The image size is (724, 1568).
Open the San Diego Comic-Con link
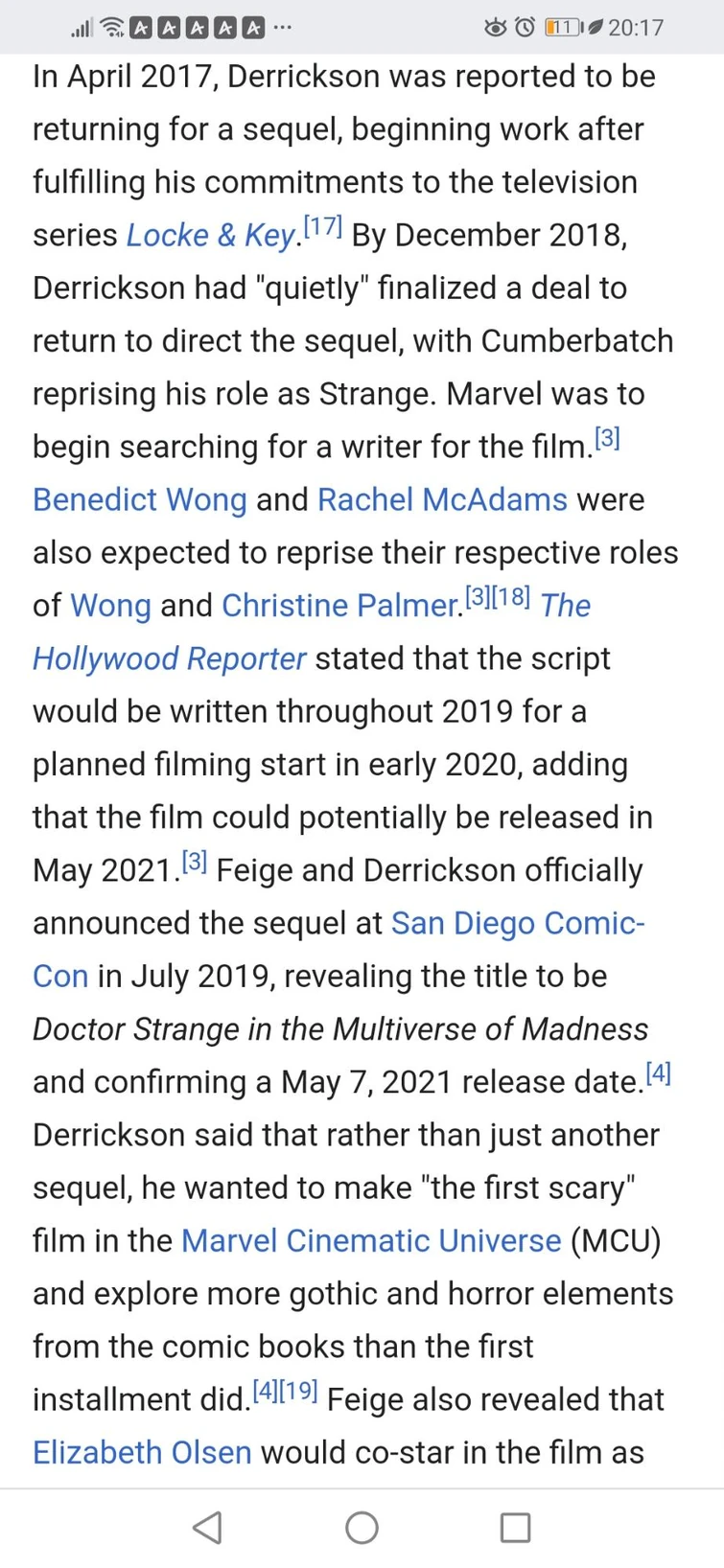(x=519, y=923)
